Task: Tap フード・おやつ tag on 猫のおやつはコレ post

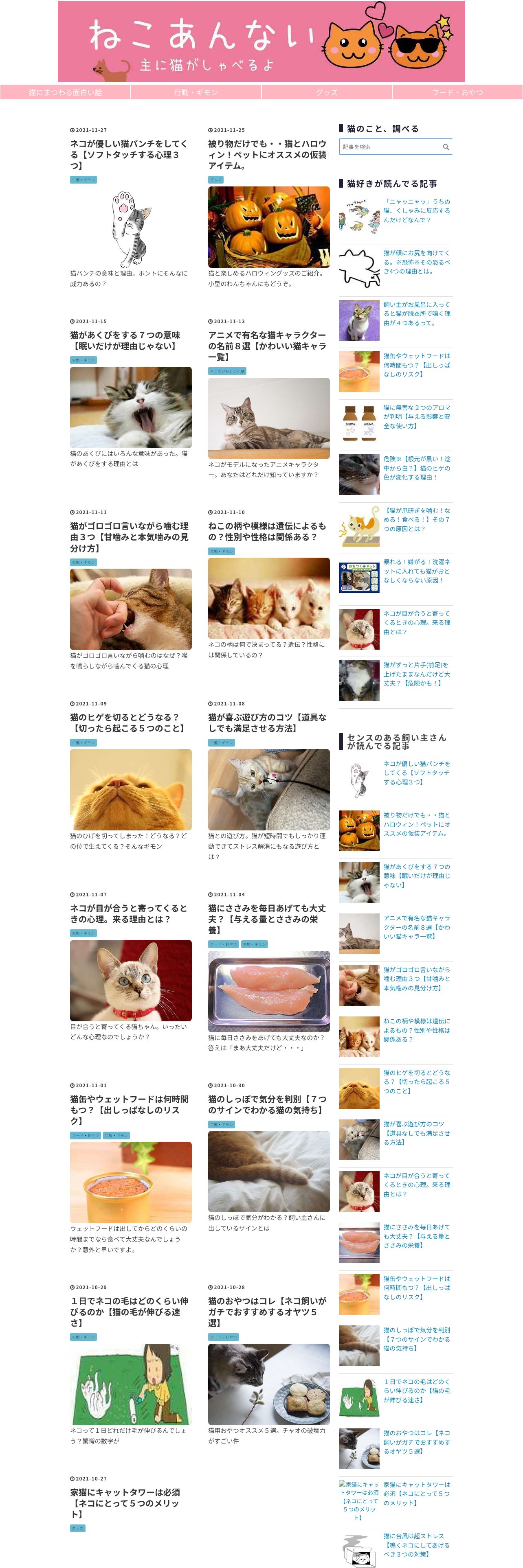Action: tap(224, 1337)
